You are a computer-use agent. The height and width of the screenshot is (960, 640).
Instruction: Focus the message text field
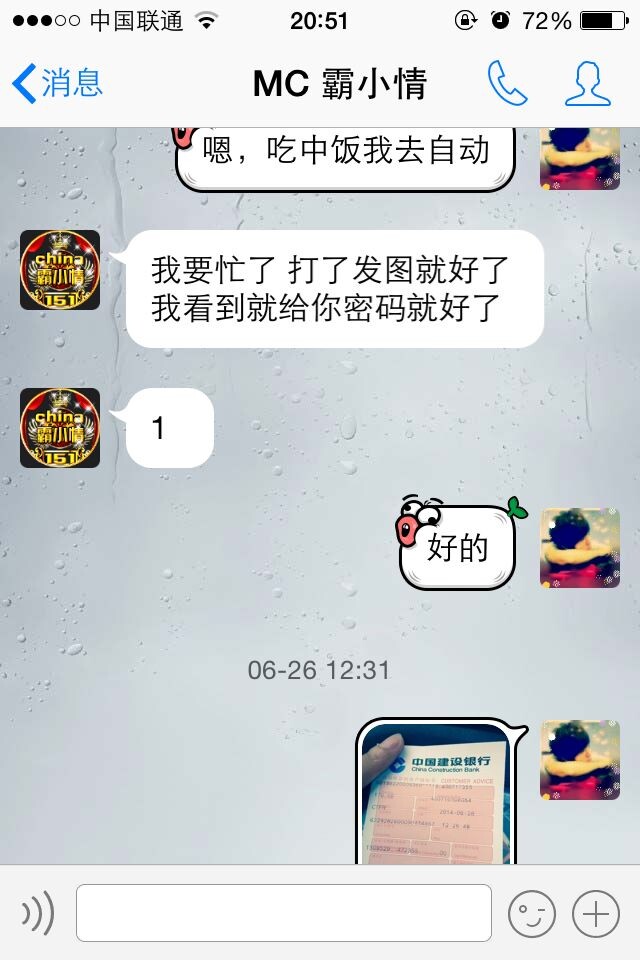point(284,912)
